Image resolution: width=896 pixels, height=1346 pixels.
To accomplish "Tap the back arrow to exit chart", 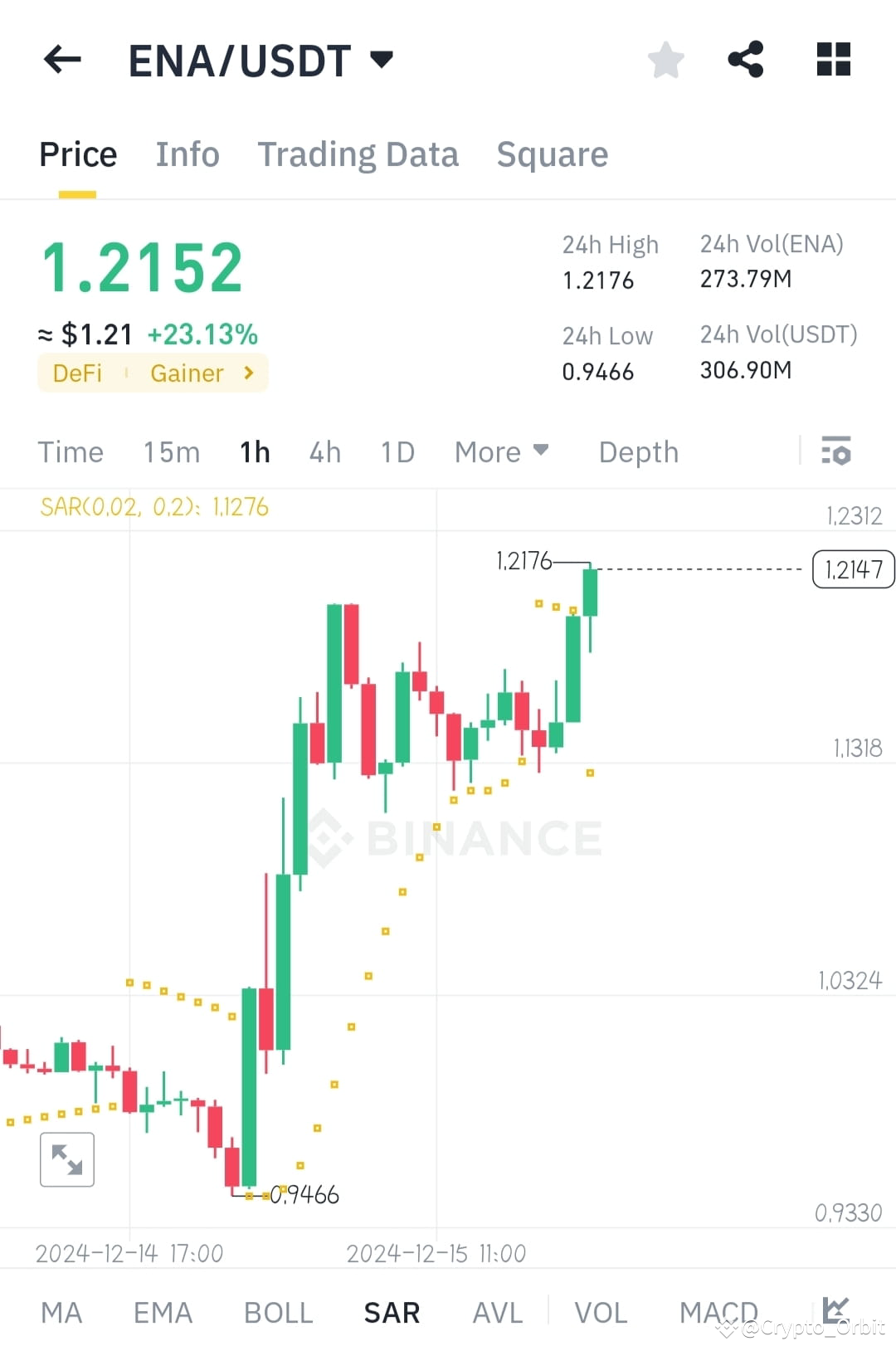I will (x=61, y=59).
